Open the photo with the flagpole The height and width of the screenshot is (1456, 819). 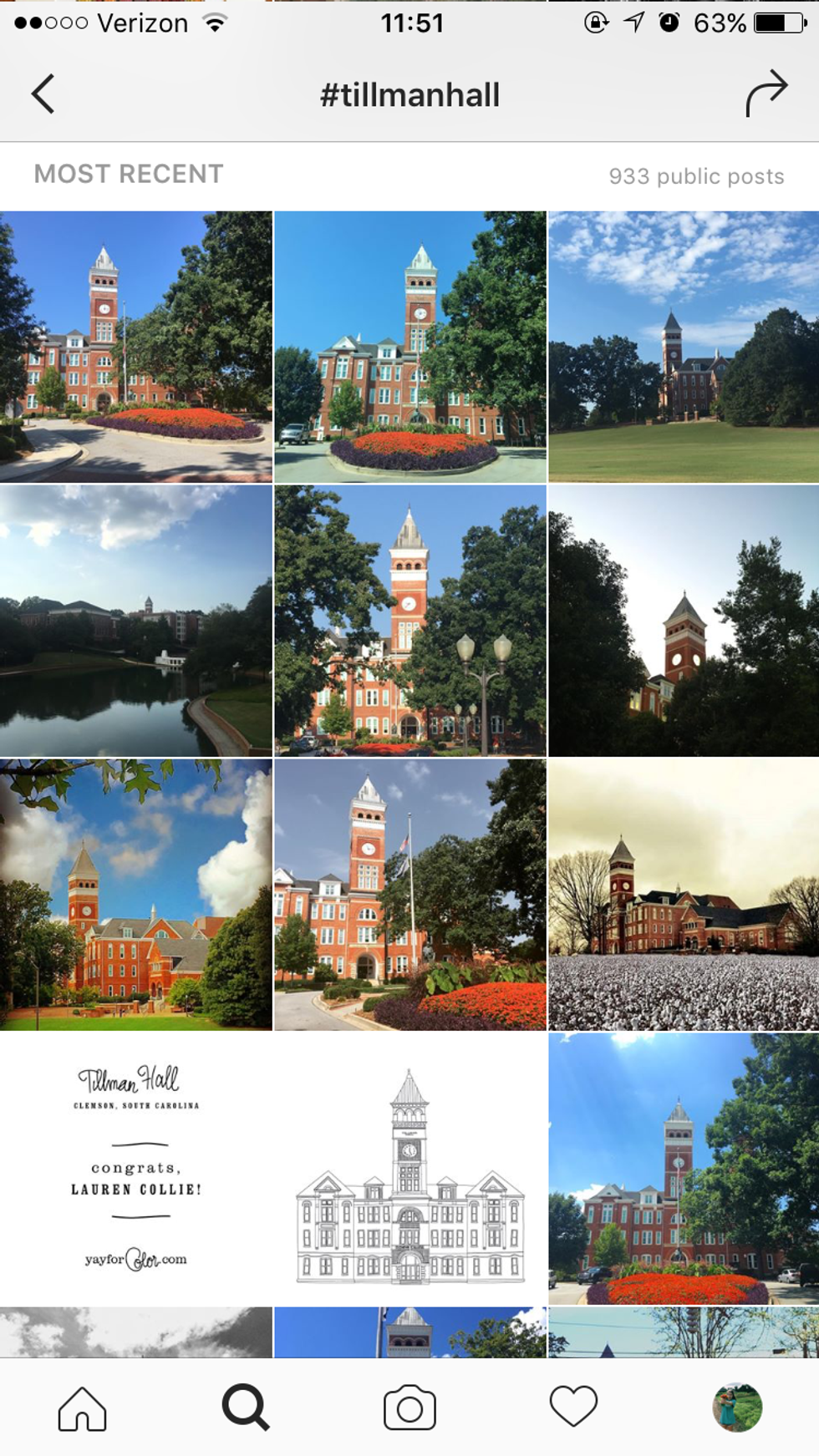(x=409, y=895)
